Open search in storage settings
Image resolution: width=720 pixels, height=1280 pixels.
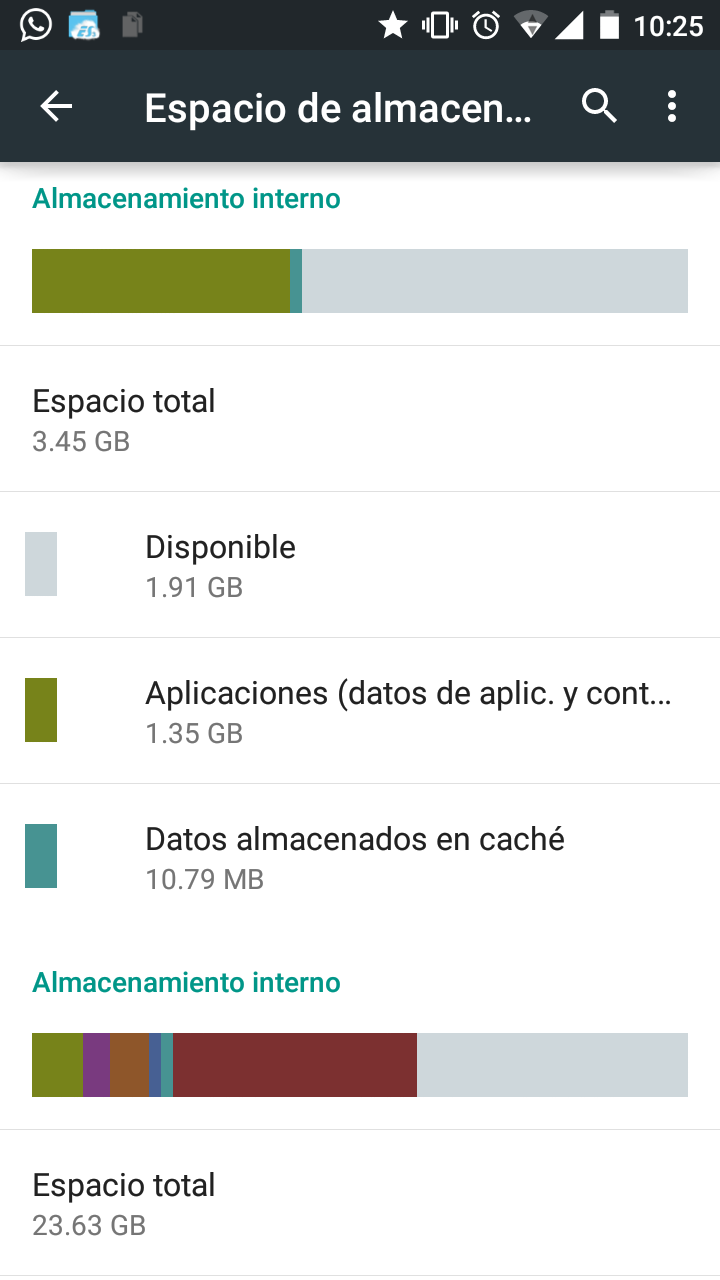[x=599, y=106]
